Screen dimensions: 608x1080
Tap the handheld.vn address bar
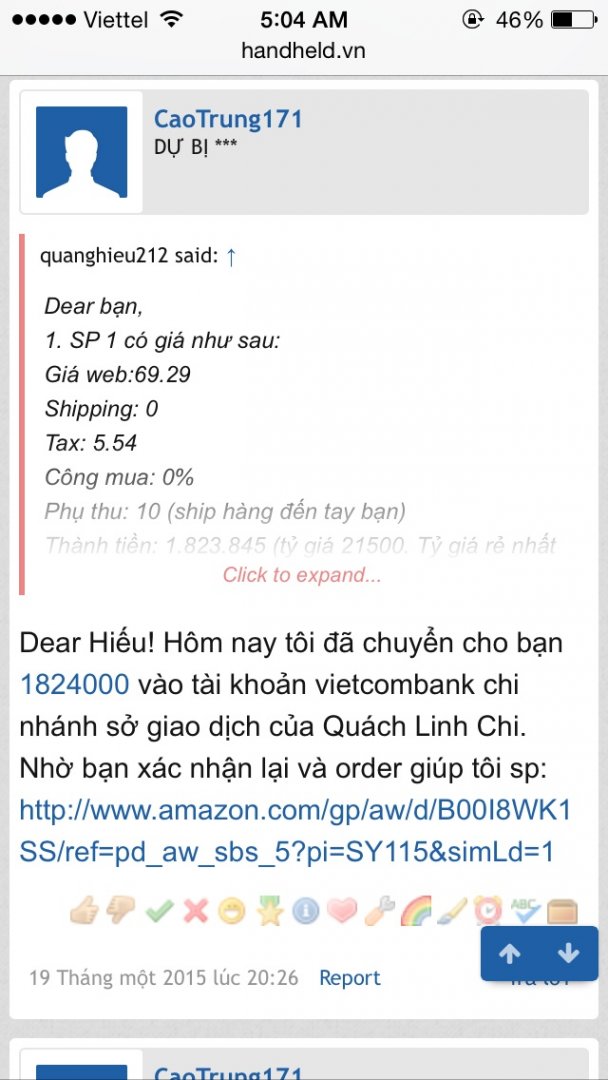tap(303, 50)
